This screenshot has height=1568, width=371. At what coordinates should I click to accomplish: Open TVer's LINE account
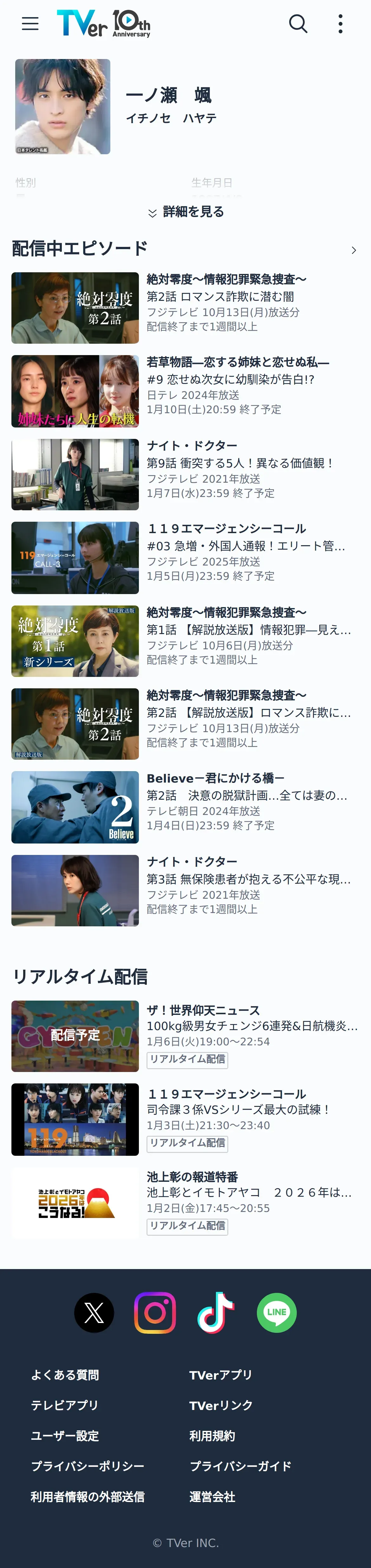pos(277,1312)
